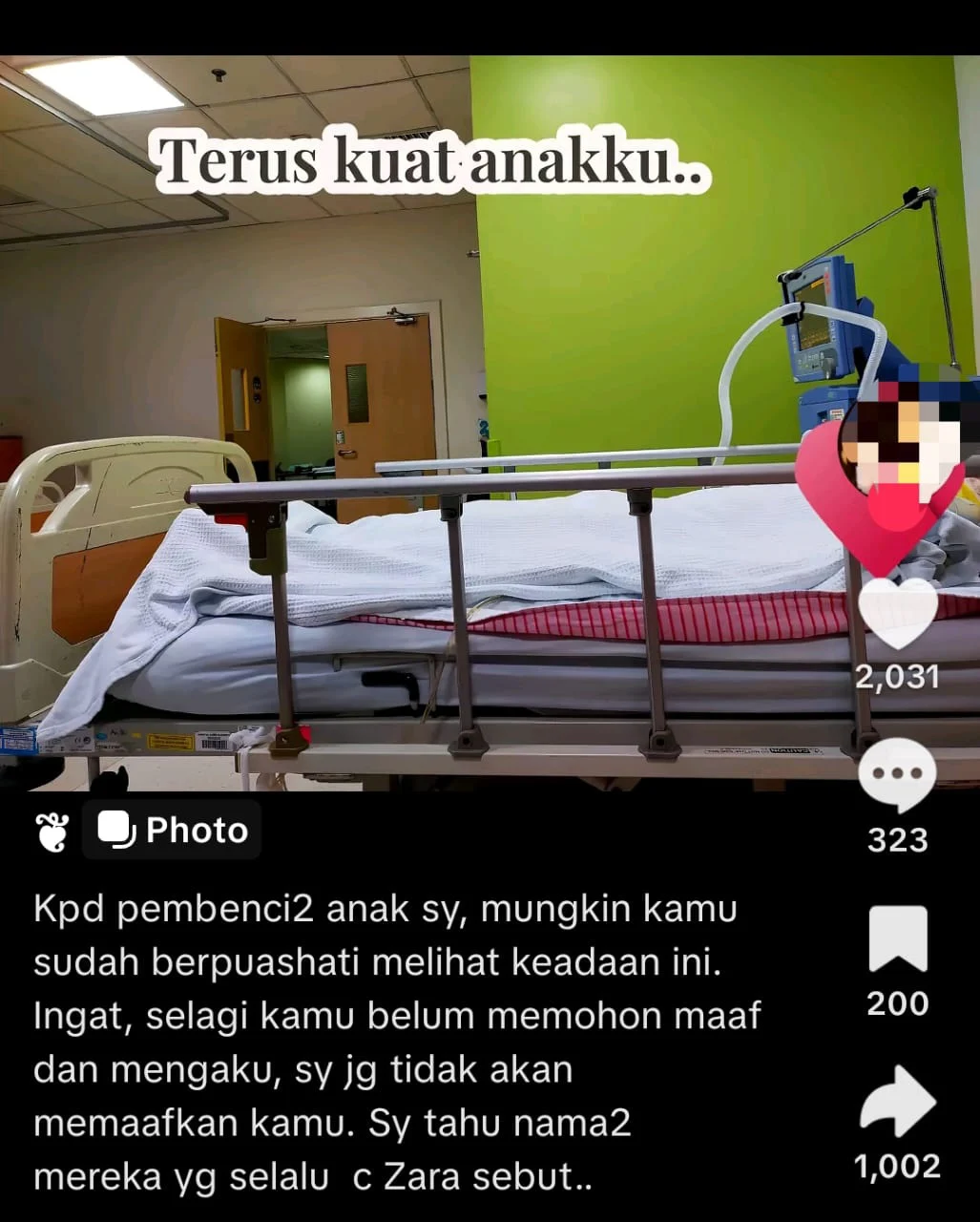Image resolution: width=980 pixels, height=1222 pixels.
Task: Tap the Photo label chip
Action: point(173,830)
